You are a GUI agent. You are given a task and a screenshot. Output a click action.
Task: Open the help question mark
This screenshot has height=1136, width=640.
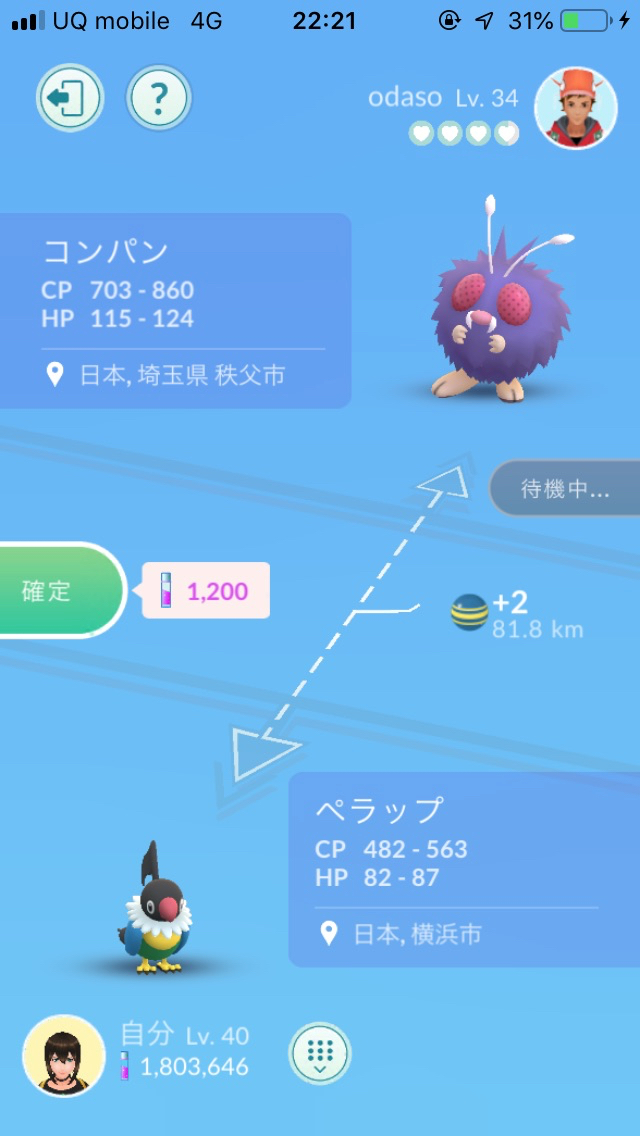(x=159, y=98)
